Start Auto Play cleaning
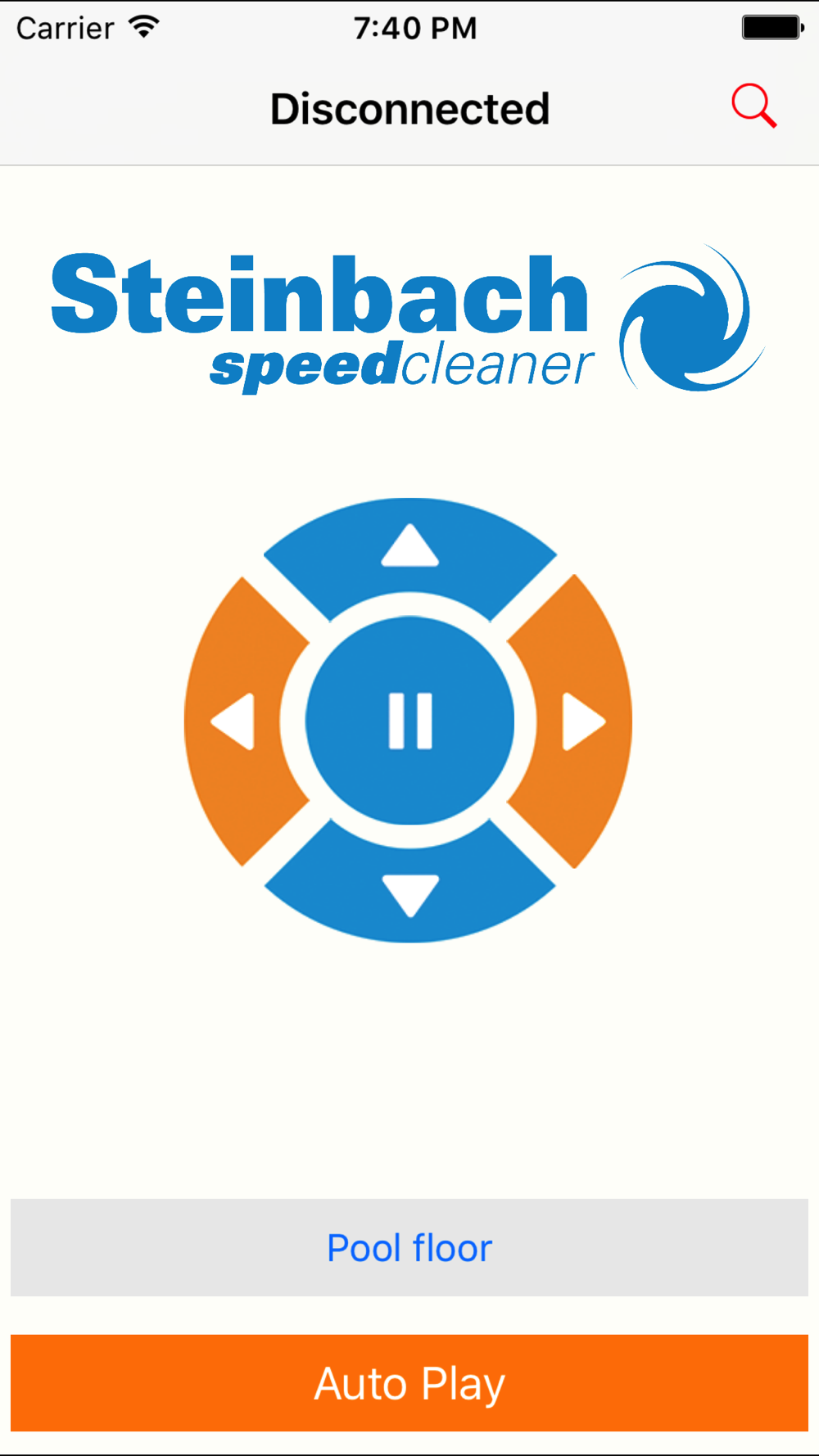The height and width of the screenshot is (1456, 819). [x=409, y=1383]
